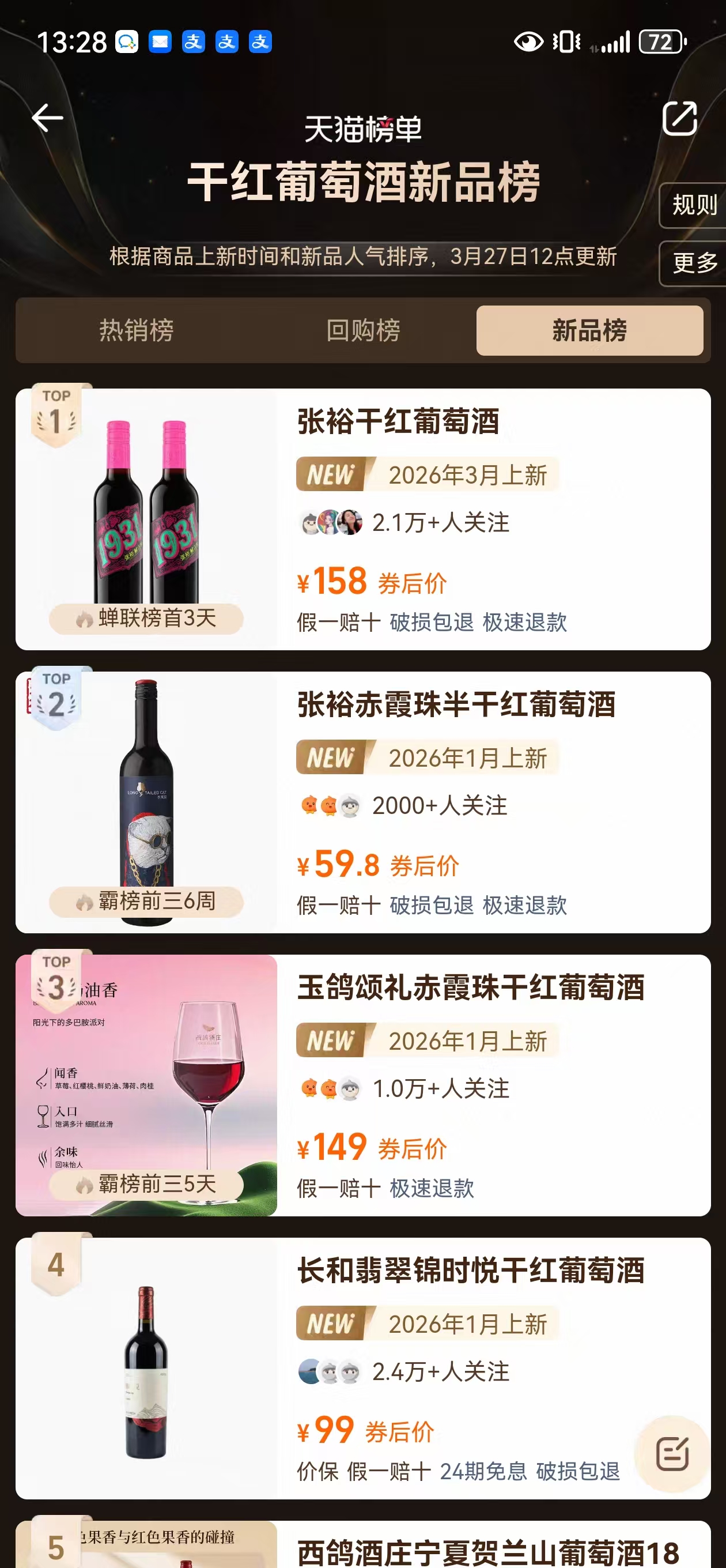The image size is (726, 1568).
Task: Tap the 更多 more button
Action: [x=694, y=263]
